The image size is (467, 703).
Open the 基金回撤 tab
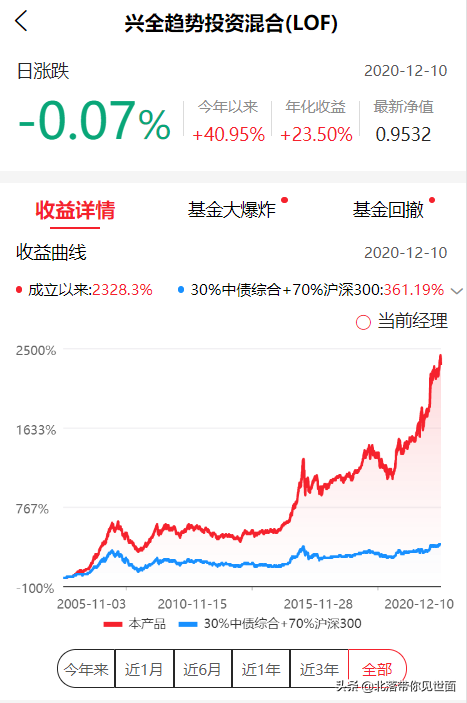pos(388,209)
